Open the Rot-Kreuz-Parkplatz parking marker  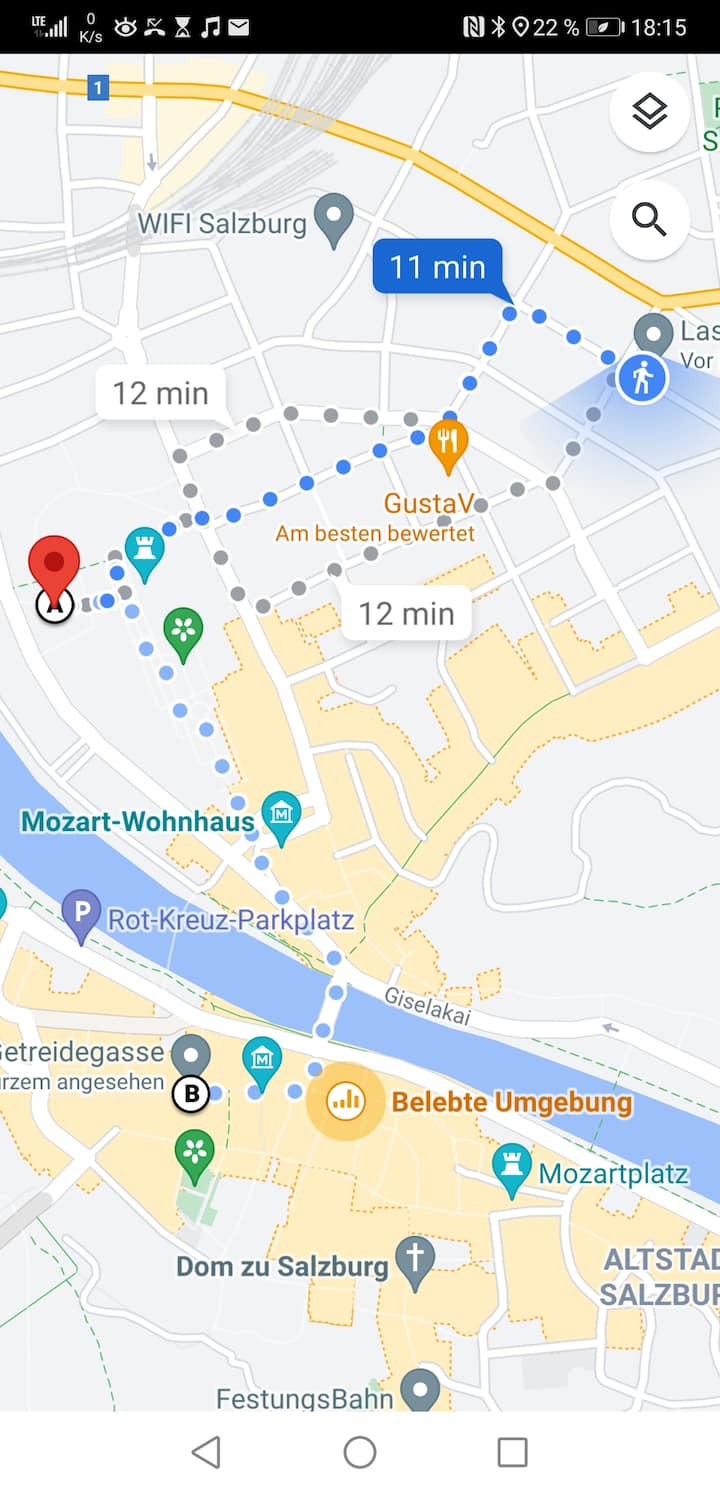[x=81, y=913]
